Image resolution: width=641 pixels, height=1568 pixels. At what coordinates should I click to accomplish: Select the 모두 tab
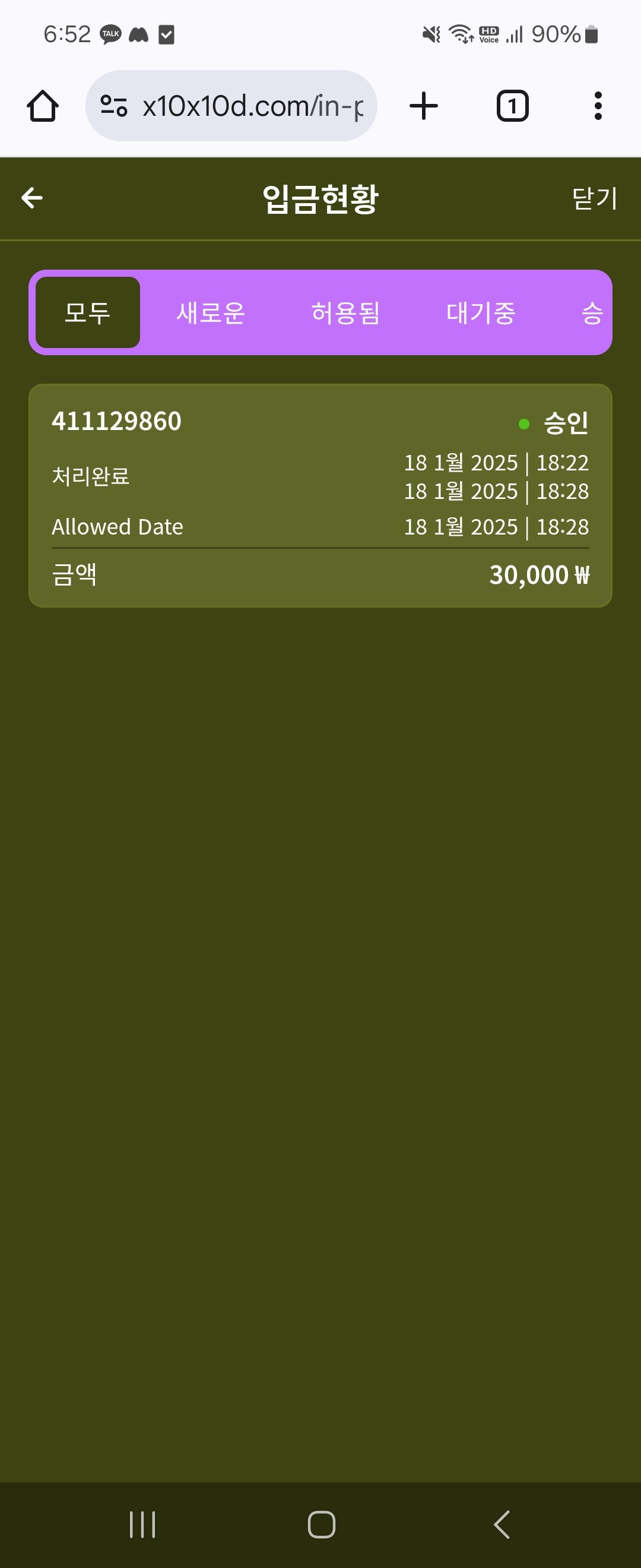pos(88,312)
